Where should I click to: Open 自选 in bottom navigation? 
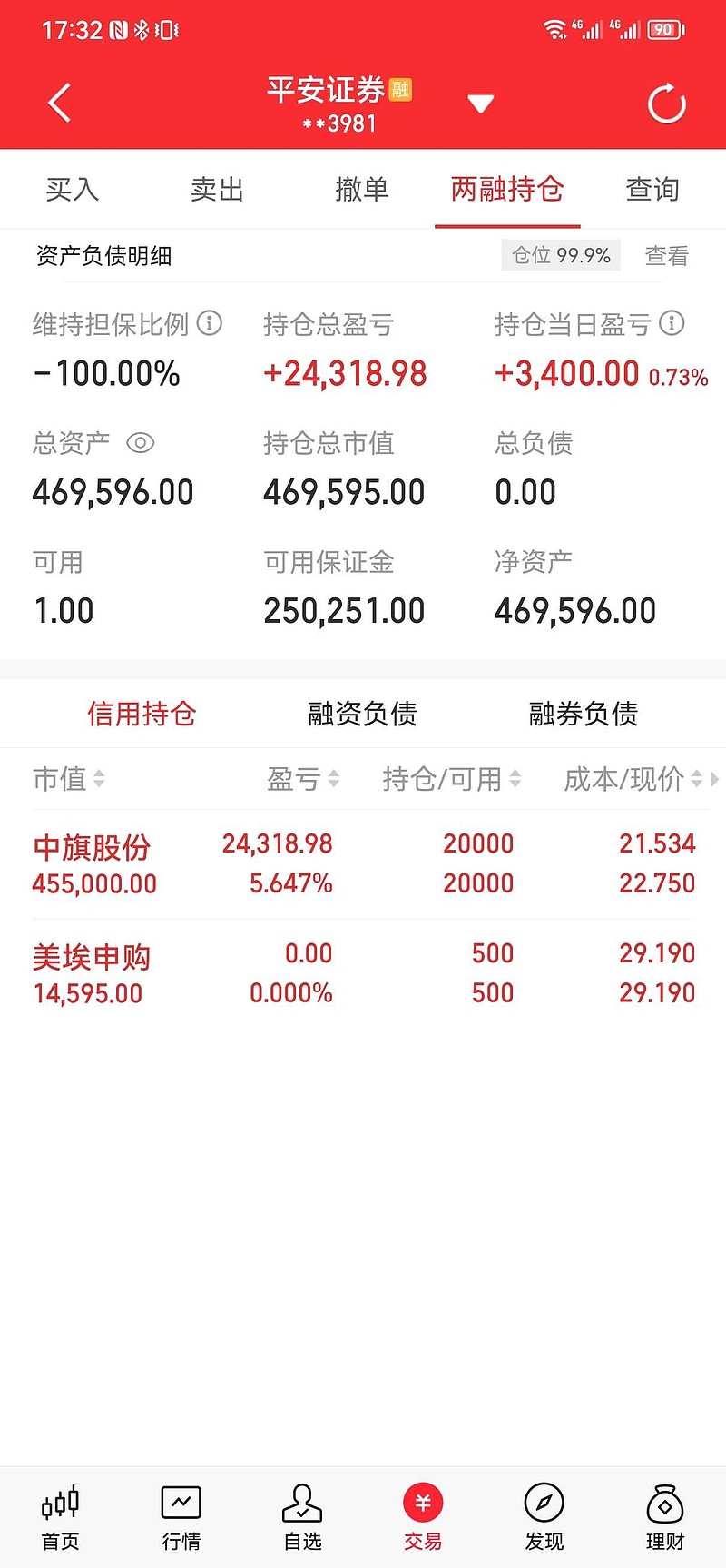(302, 1518)
